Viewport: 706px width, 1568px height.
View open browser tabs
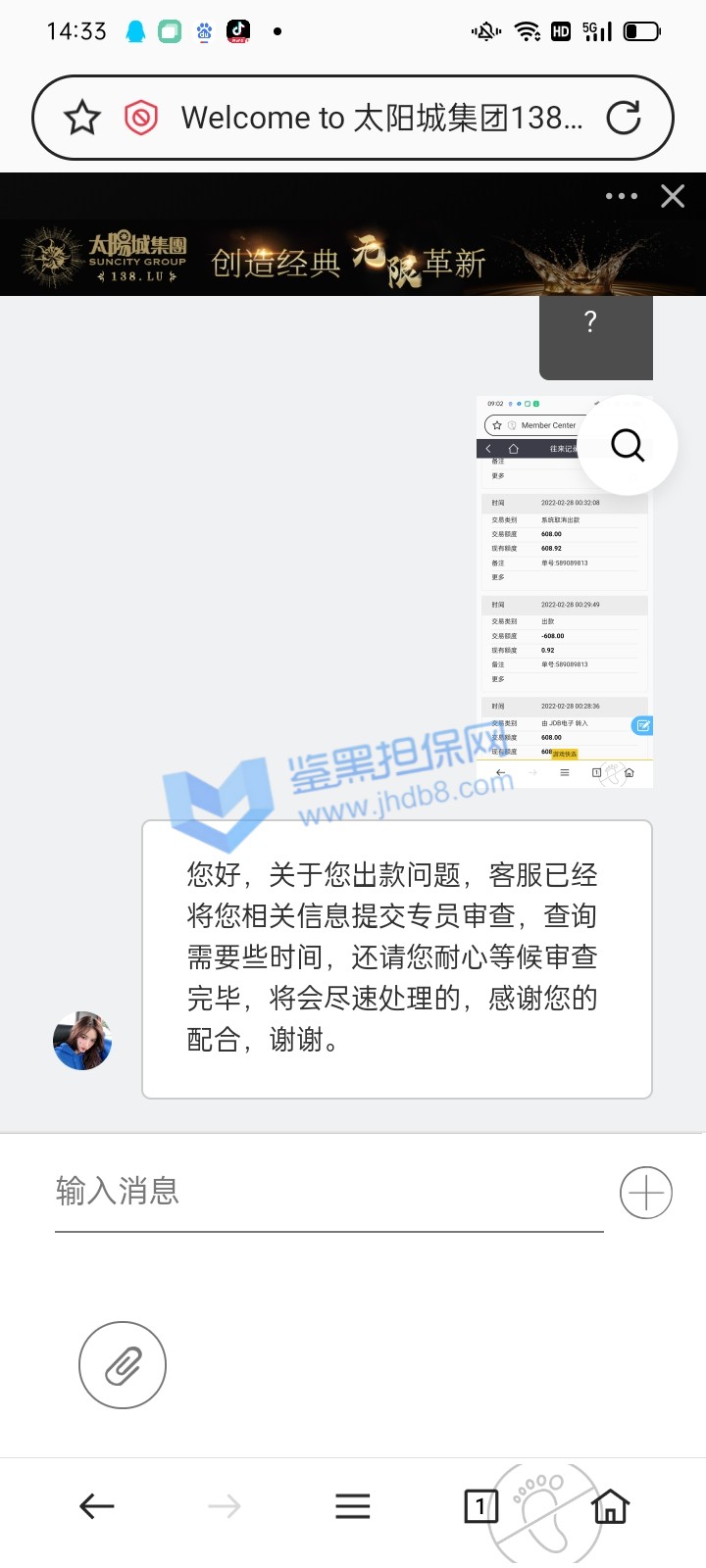[480, 1506]
